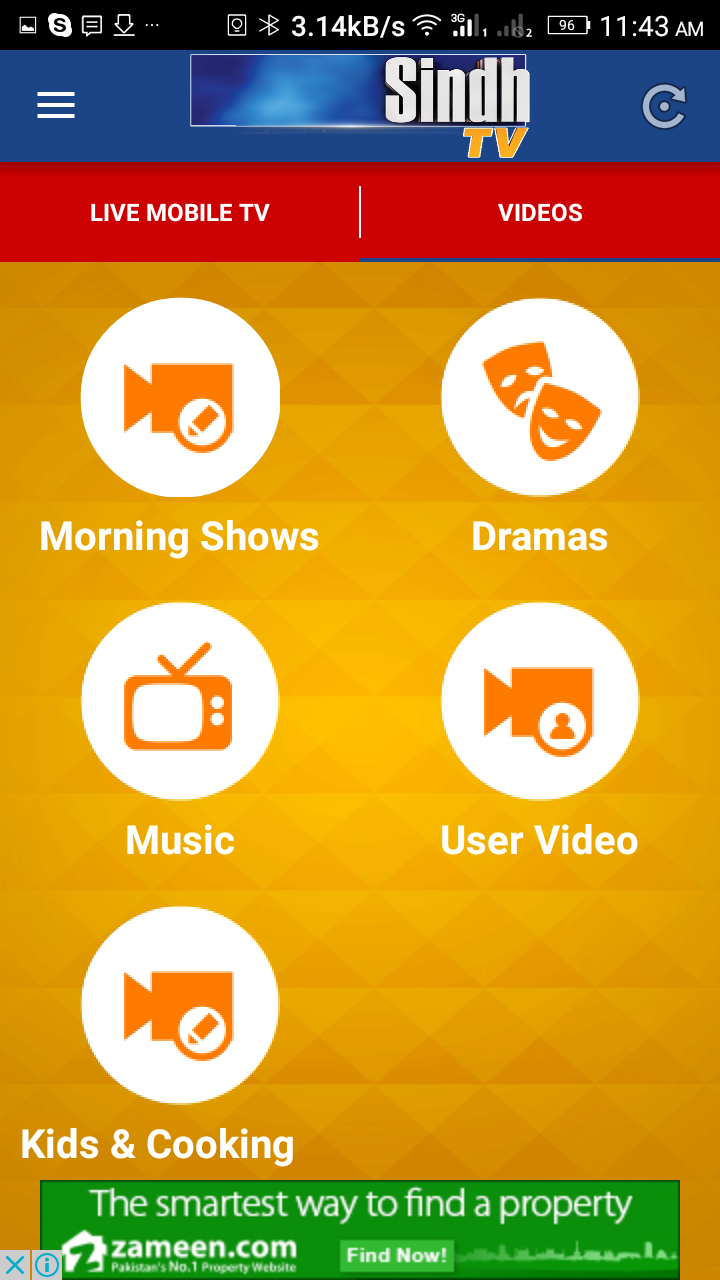
Task: Open the hamburger drawer menu
Action: click(x=56, y=105)
